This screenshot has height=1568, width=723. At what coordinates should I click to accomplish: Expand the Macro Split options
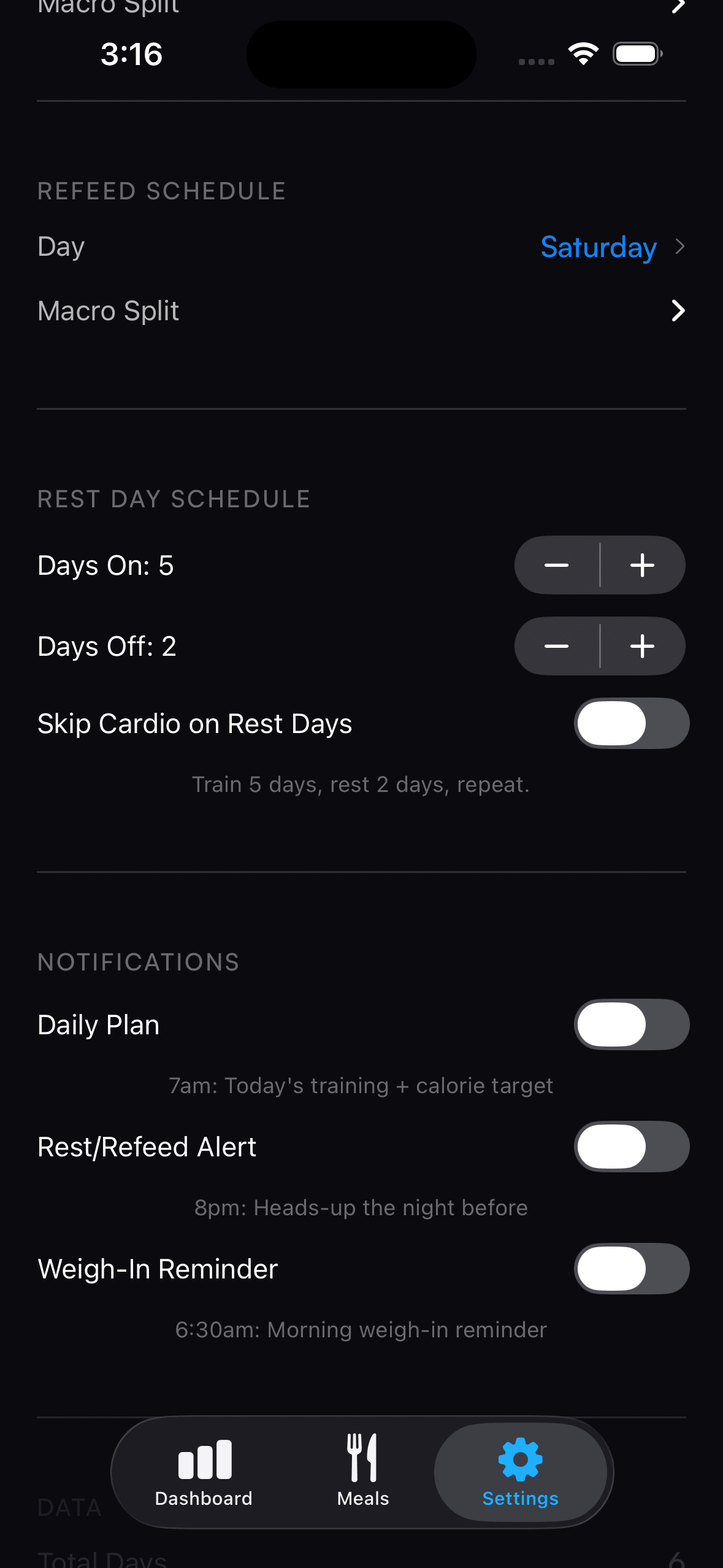678,311
